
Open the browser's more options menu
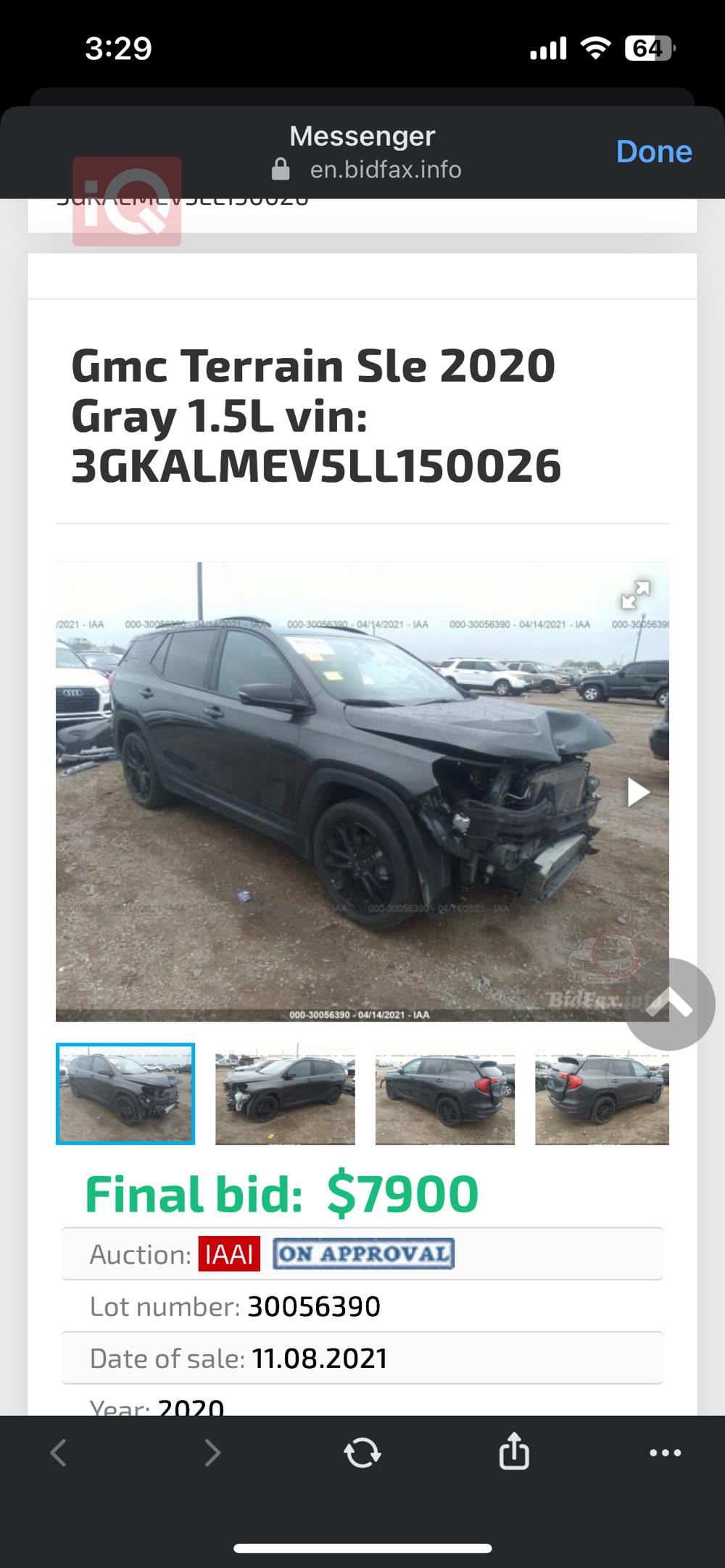click(665, 1453)
